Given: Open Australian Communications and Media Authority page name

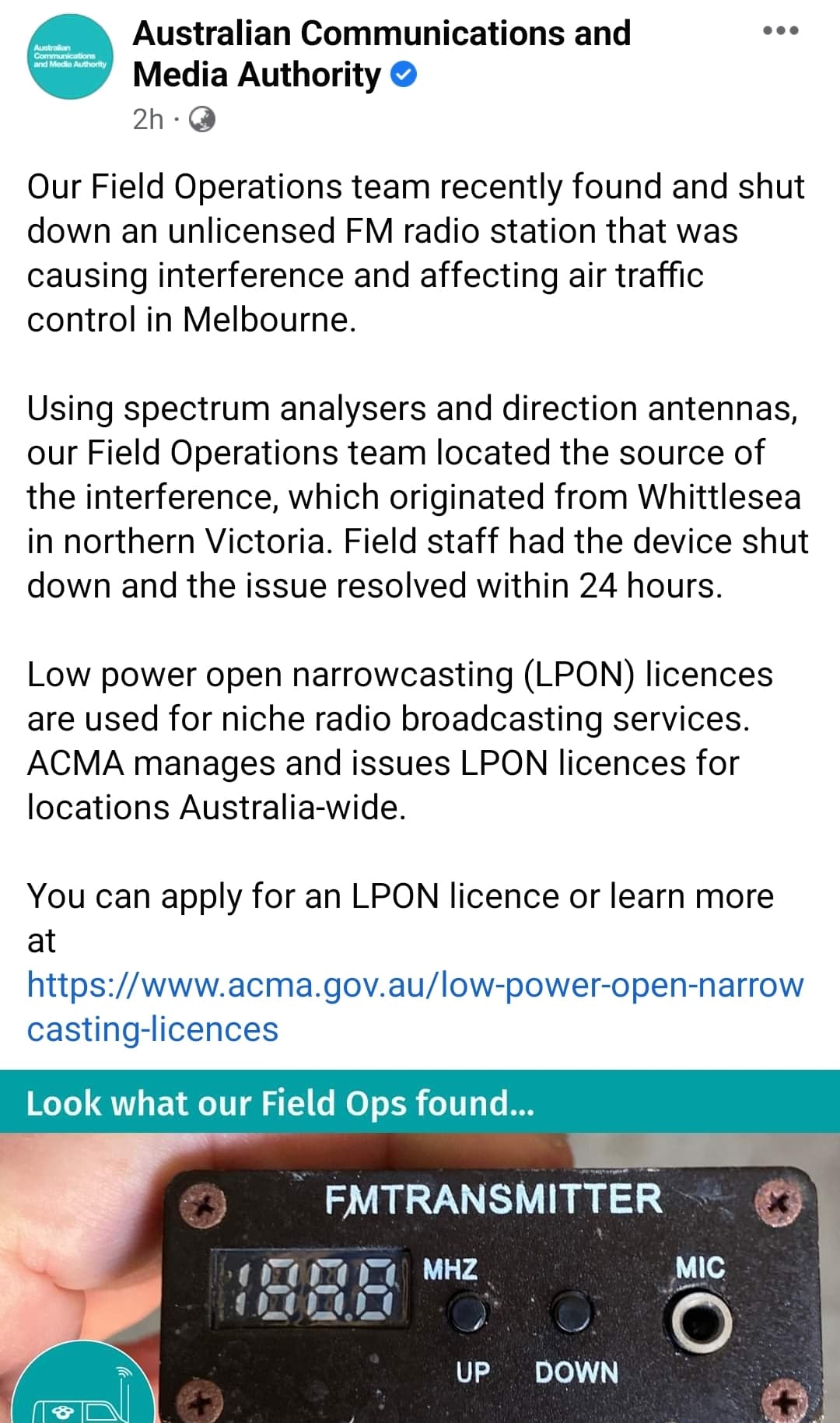Looking at the screenshot, I should [x=382, y=54].
